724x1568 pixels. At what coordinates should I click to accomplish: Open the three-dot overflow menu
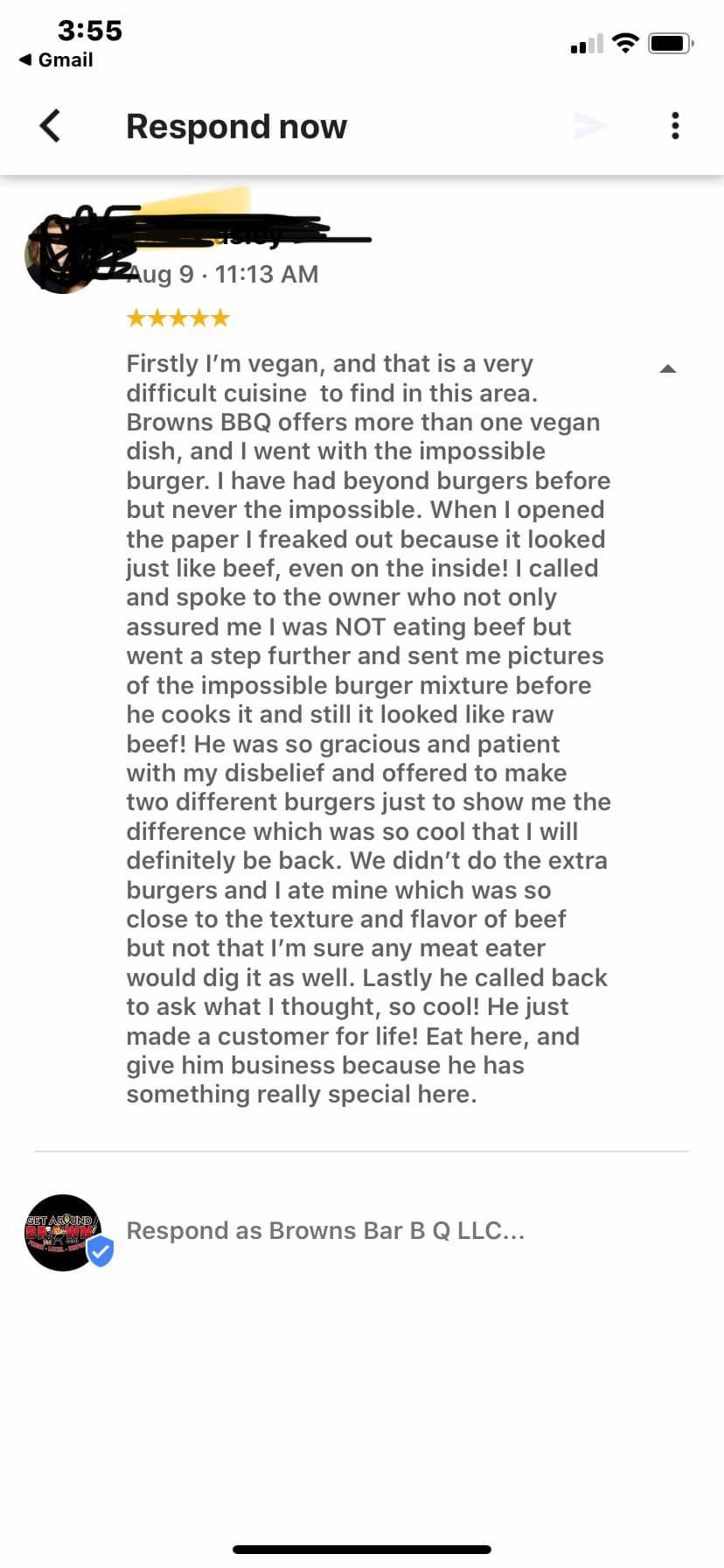pyautogui.click(x=675, y=126)
